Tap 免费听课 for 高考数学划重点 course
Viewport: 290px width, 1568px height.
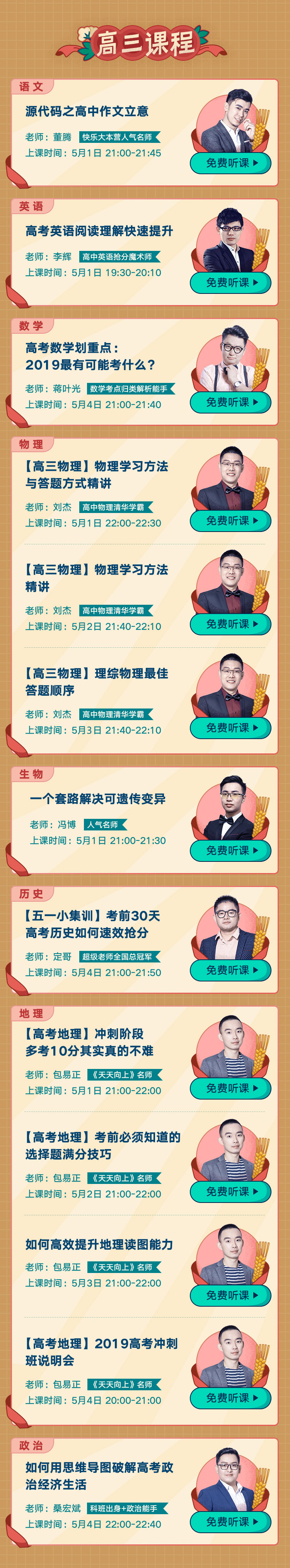coord(230,402)
